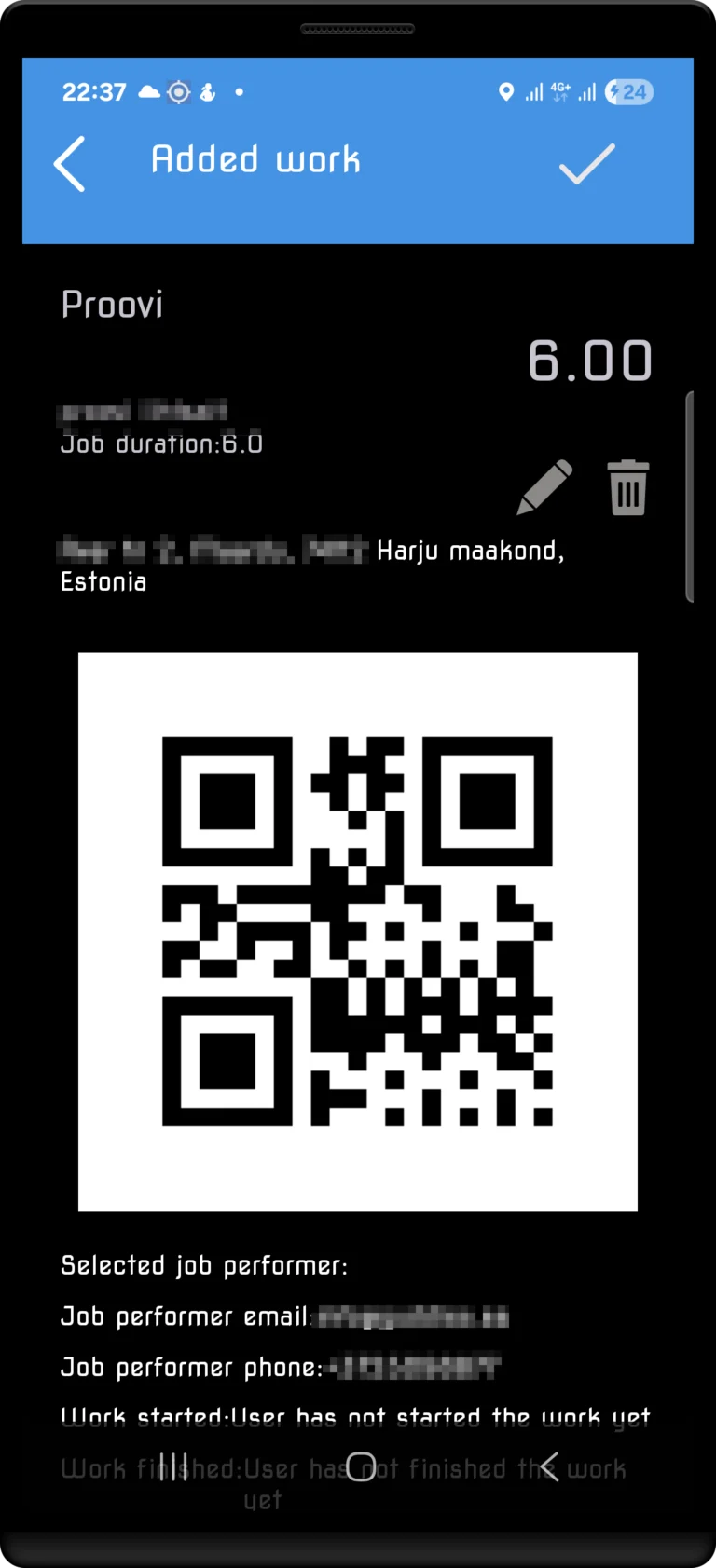Go to the home screen
This screenshot has height=1568, width=716.
(361, 1467)
